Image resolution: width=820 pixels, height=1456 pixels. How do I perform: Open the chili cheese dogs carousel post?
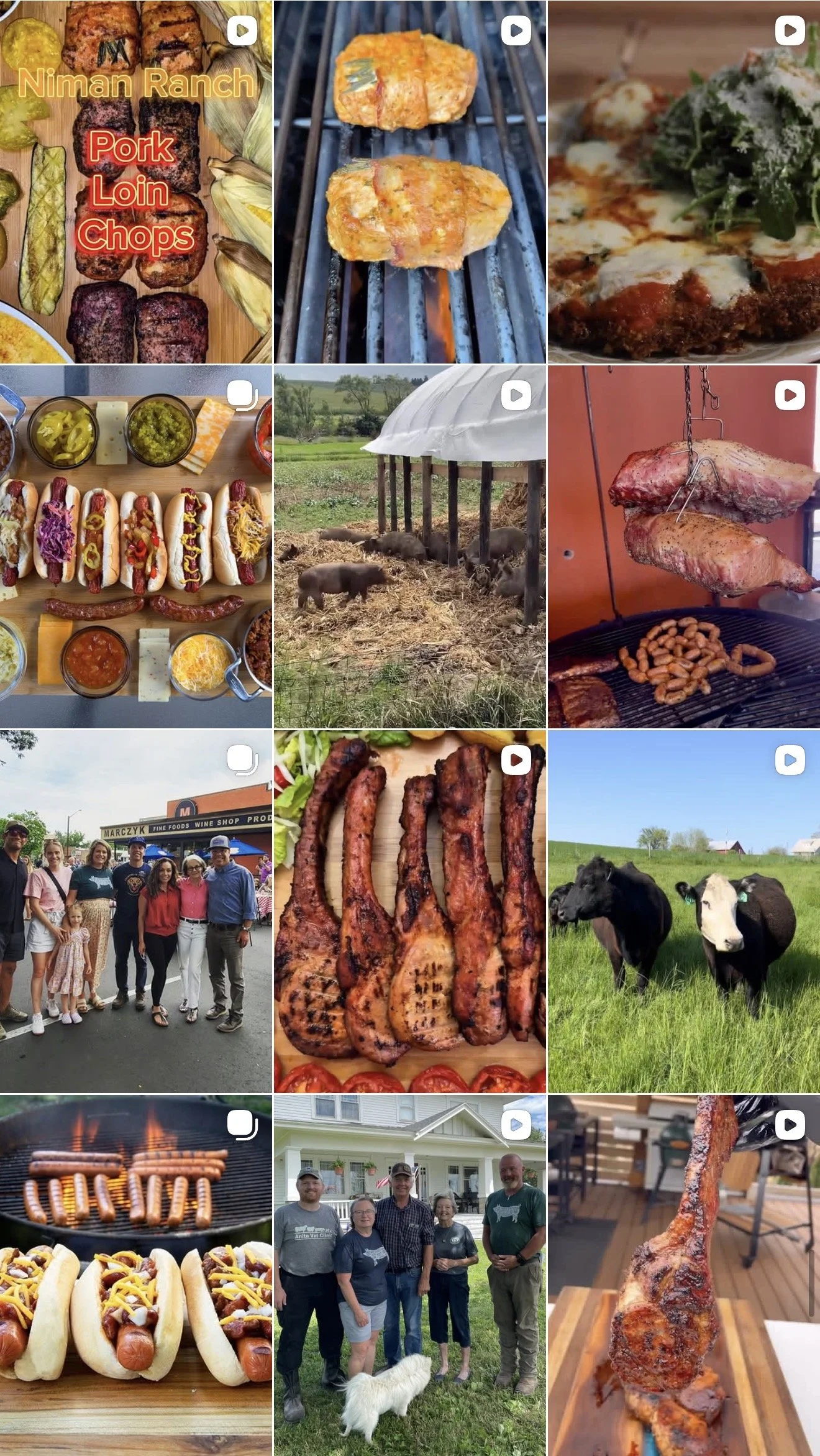point(136,1275)
